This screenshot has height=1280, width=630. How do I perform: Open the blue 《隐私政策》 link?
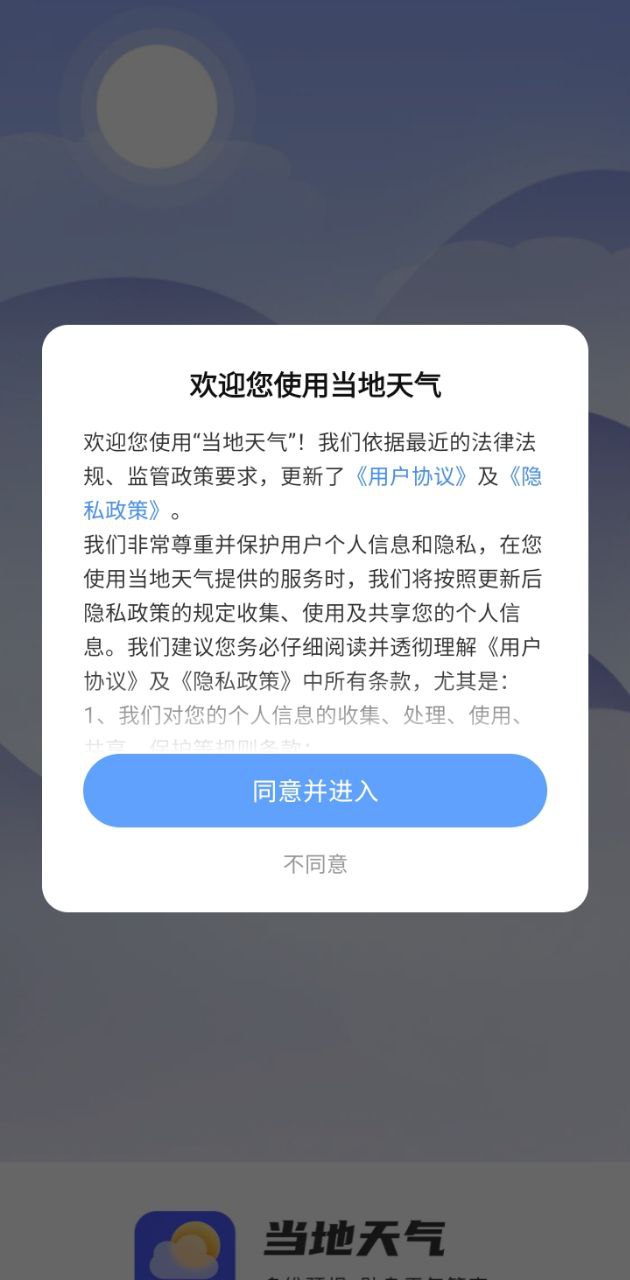(x=123, y=510)
